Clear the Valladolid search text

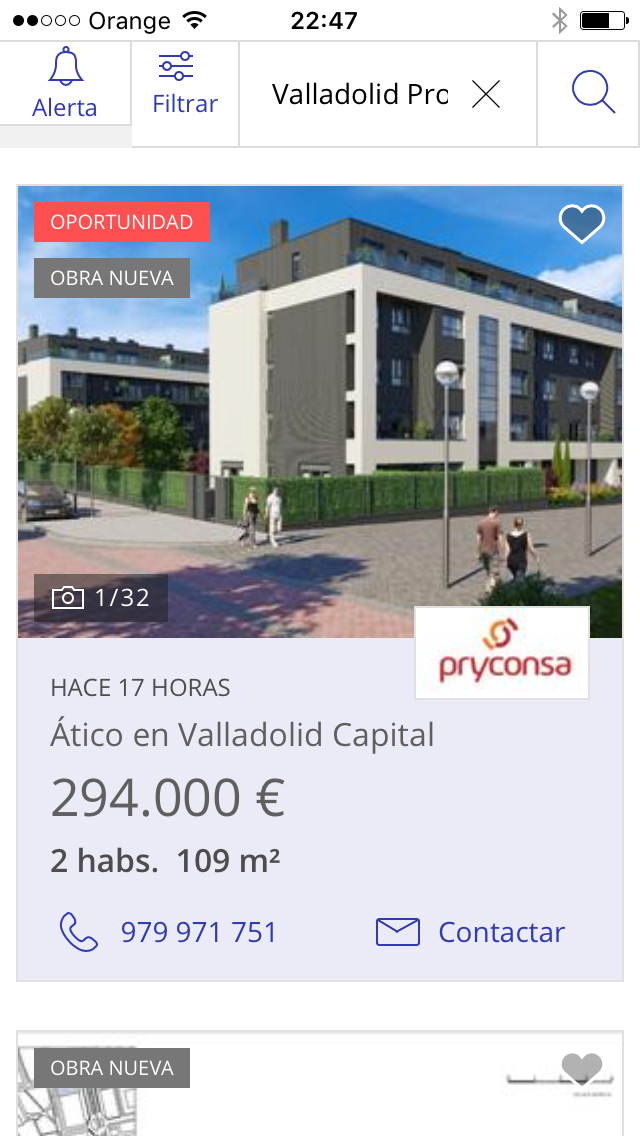coord(486,95)
